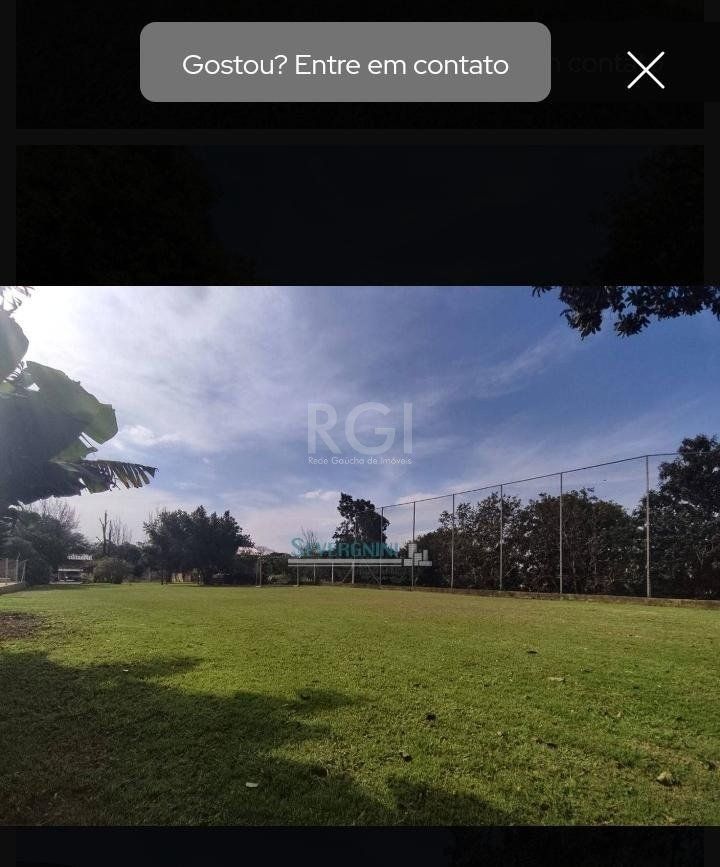The height and width of the screenshot is (867, 720).
Task: Click the bar-chart icon beside Severgnini text
Action: click(x=418, y=552)
